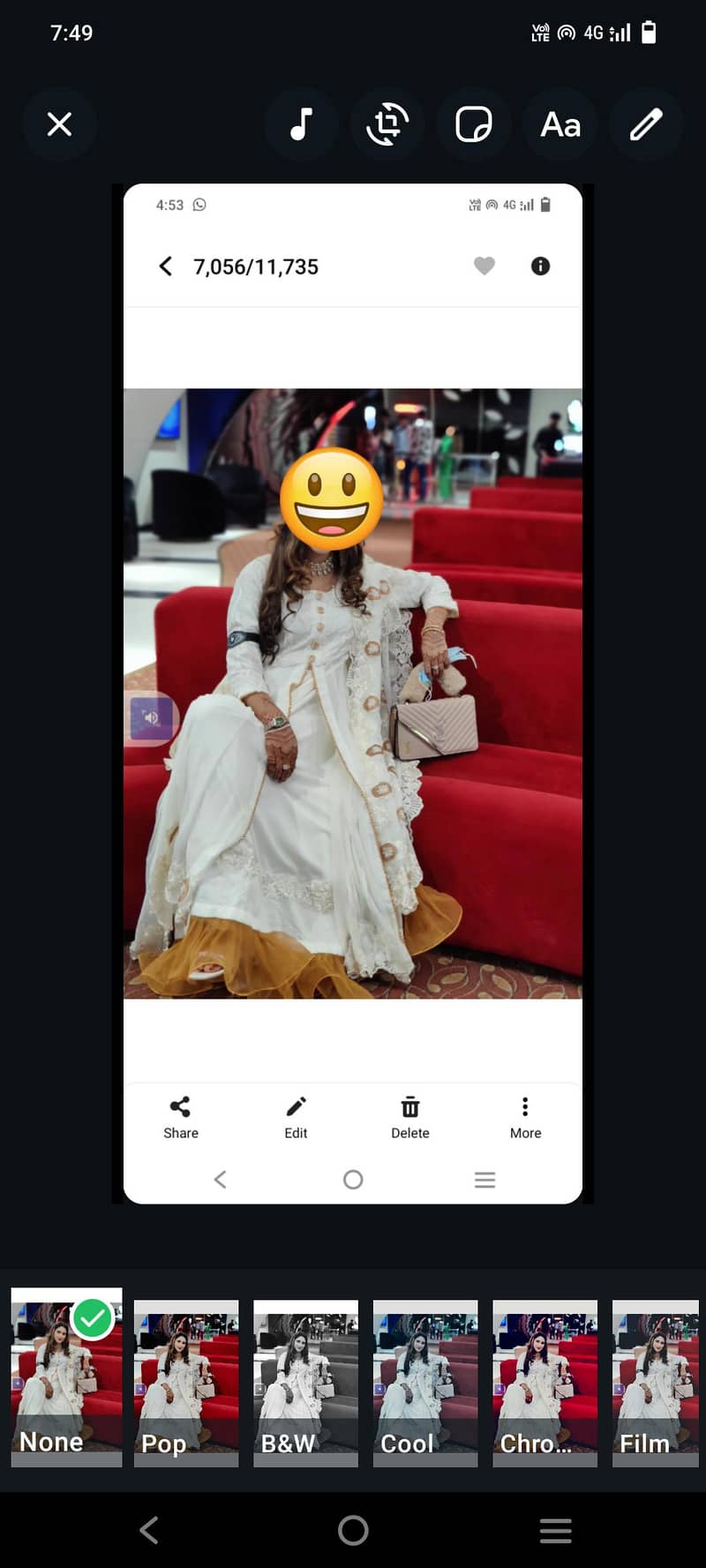706x1568 pixels.
Task: Pick the Film filter
Action: (656, 1383)
